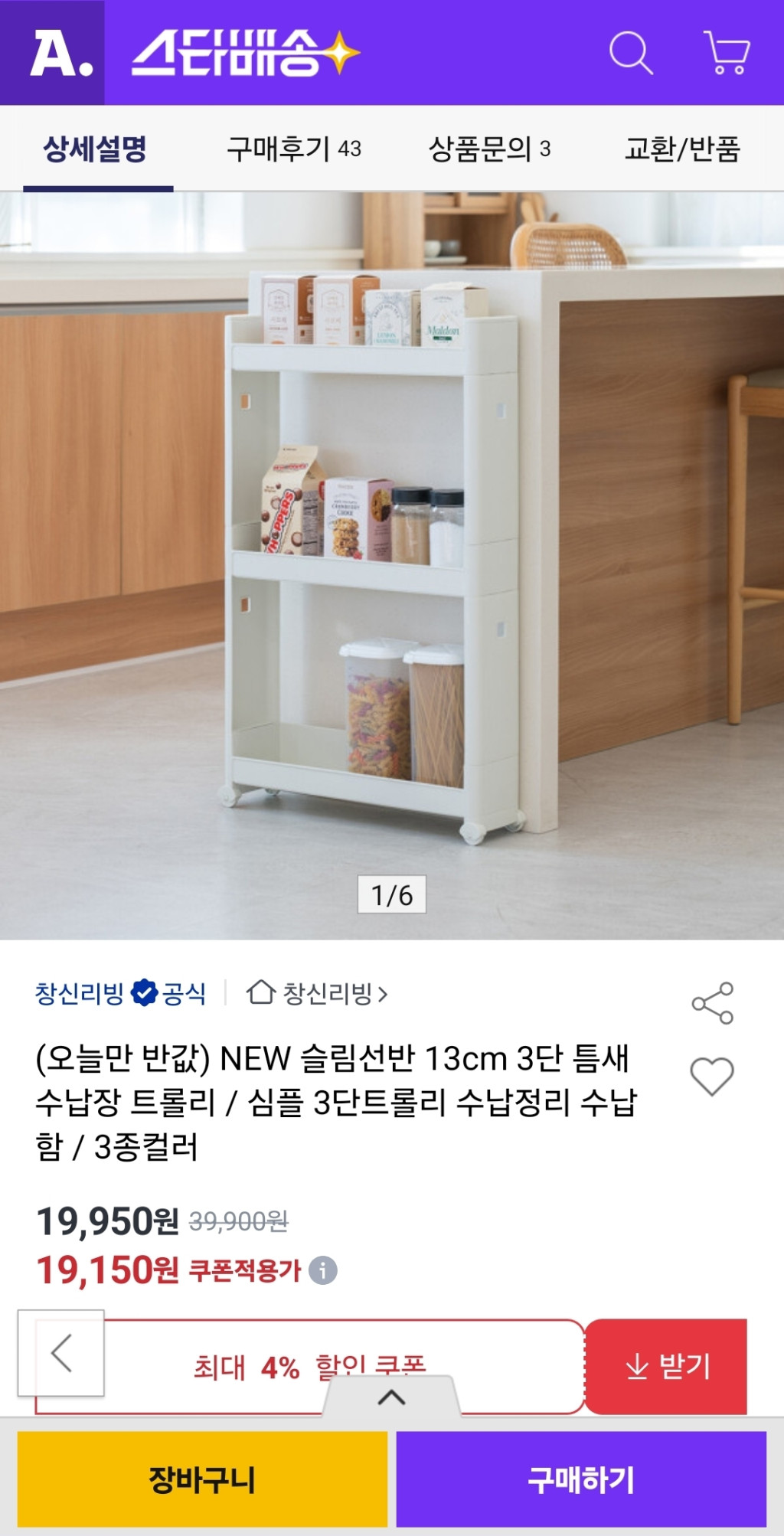The width and height of the screenshot is (784, 1536).
Task: Open the search icon in header
Action: pos(631,53)
